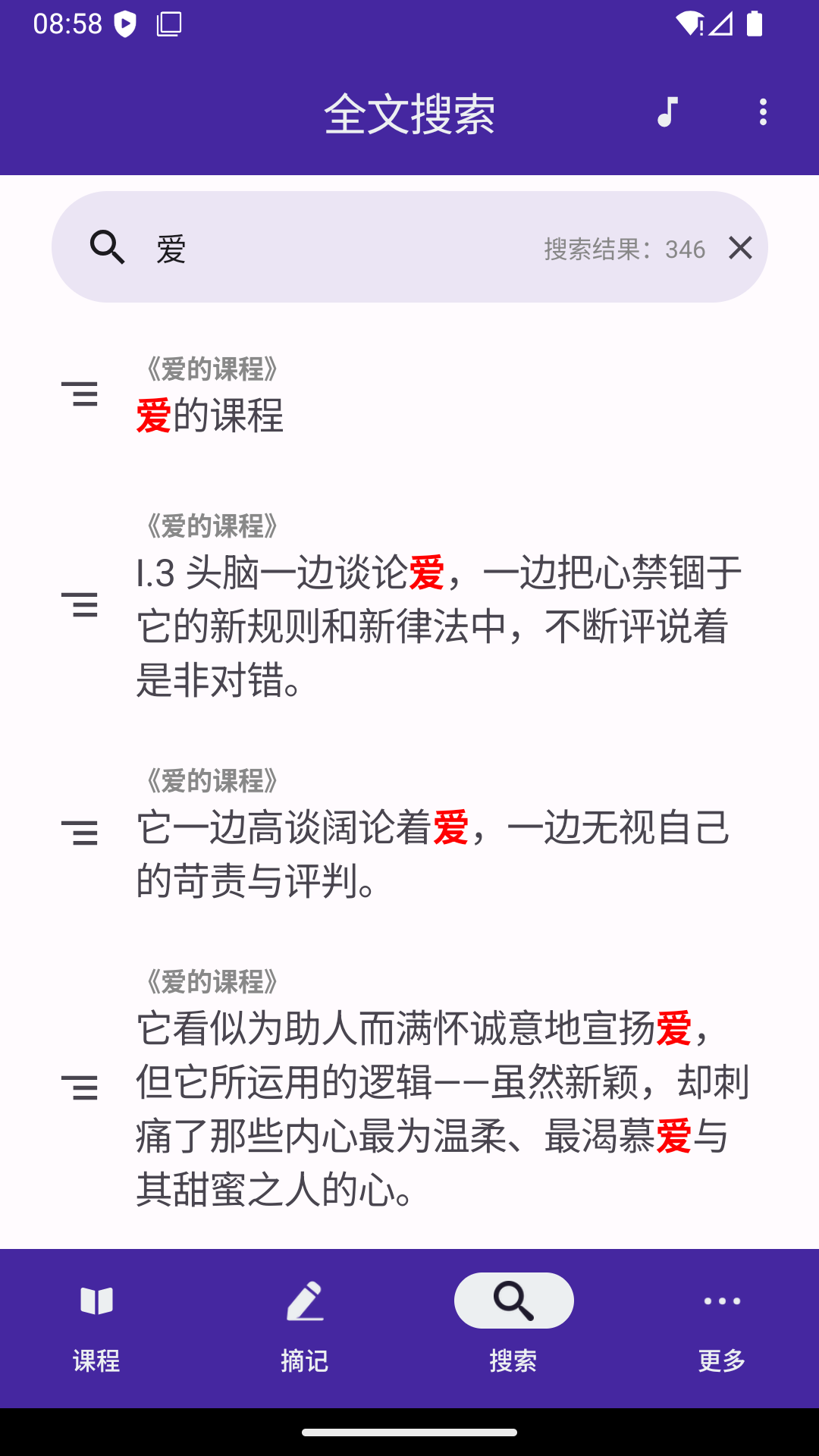Image resolution: width=819 pixels, height=1456 pixels.
Task: Select the book icon above 课程
Action: click(x=96, y=1300)
